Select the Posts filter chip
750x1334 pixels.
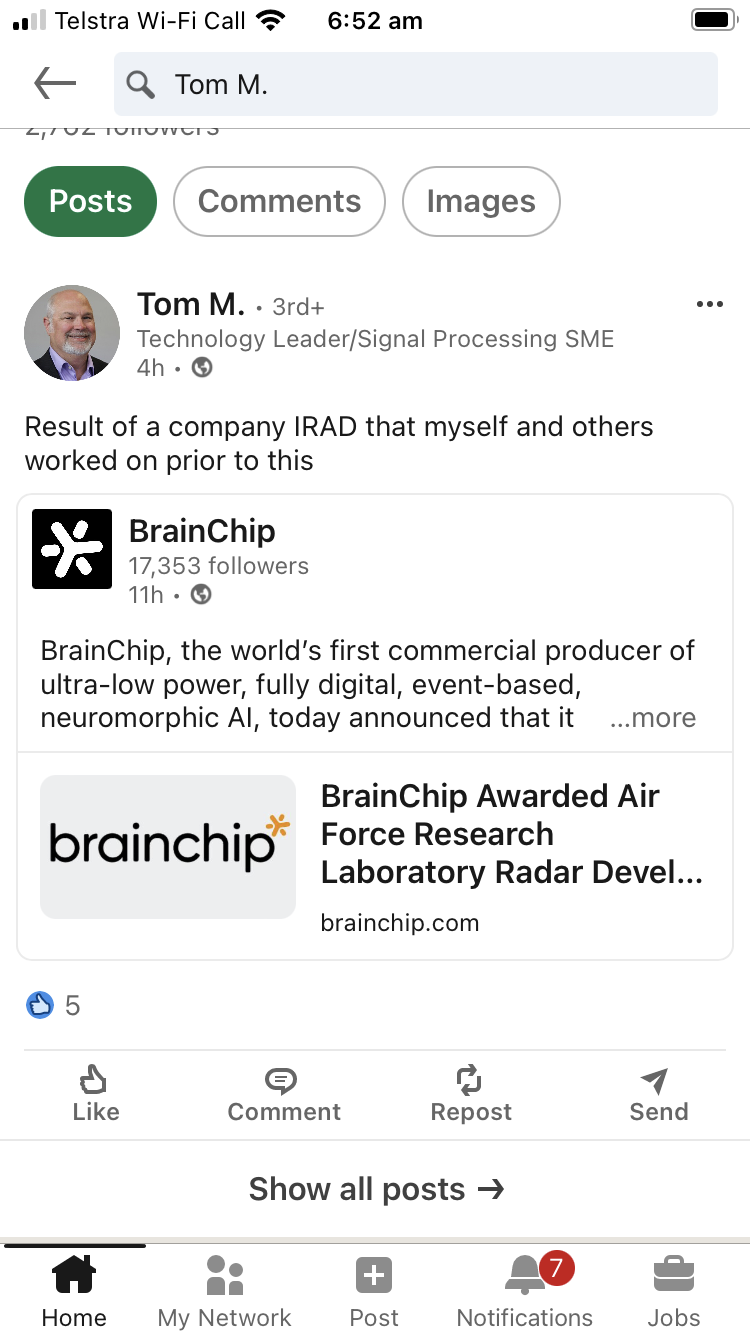coord(90,201)
